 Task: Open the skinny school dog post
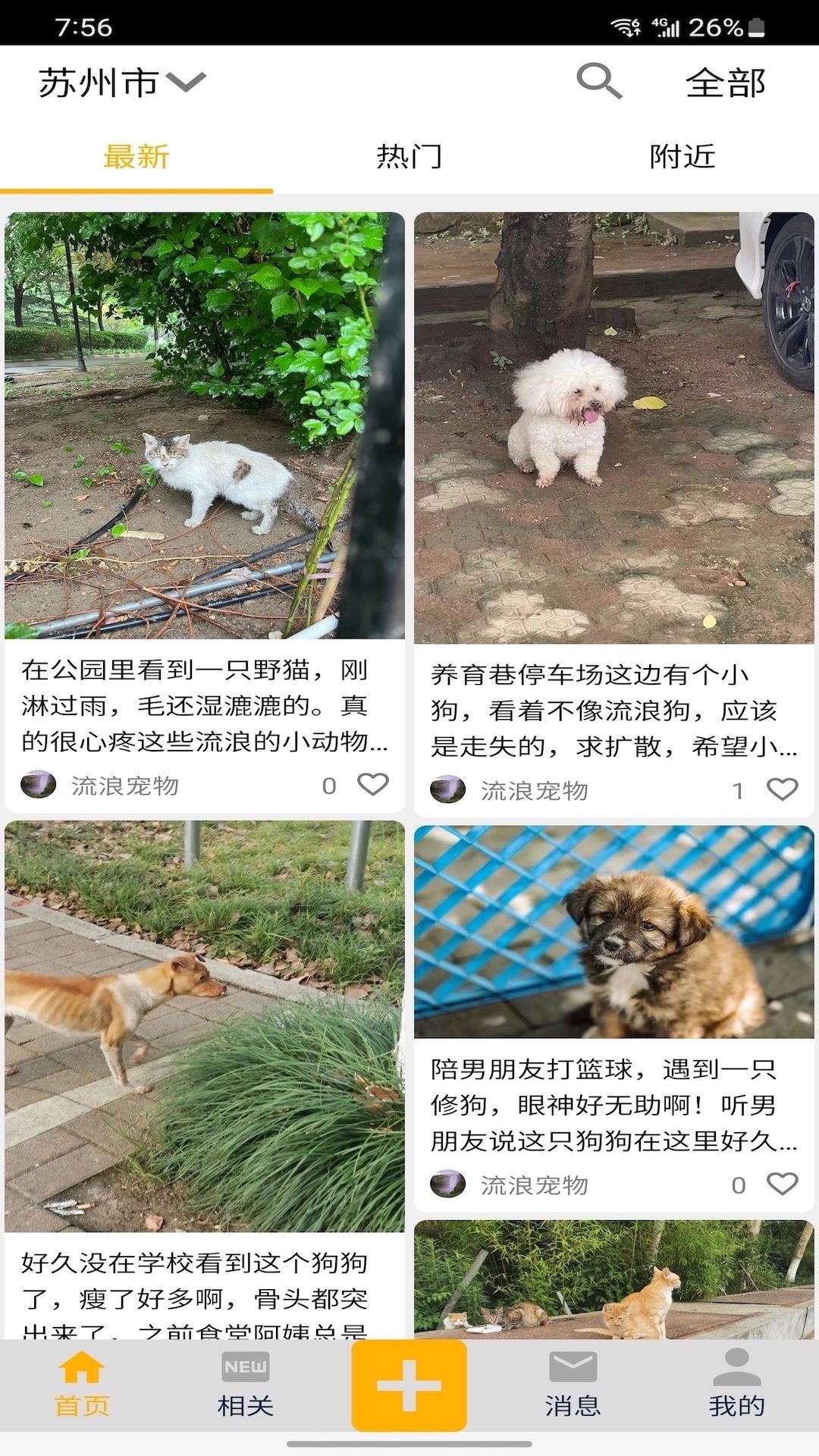click(x=205, y=1062)
